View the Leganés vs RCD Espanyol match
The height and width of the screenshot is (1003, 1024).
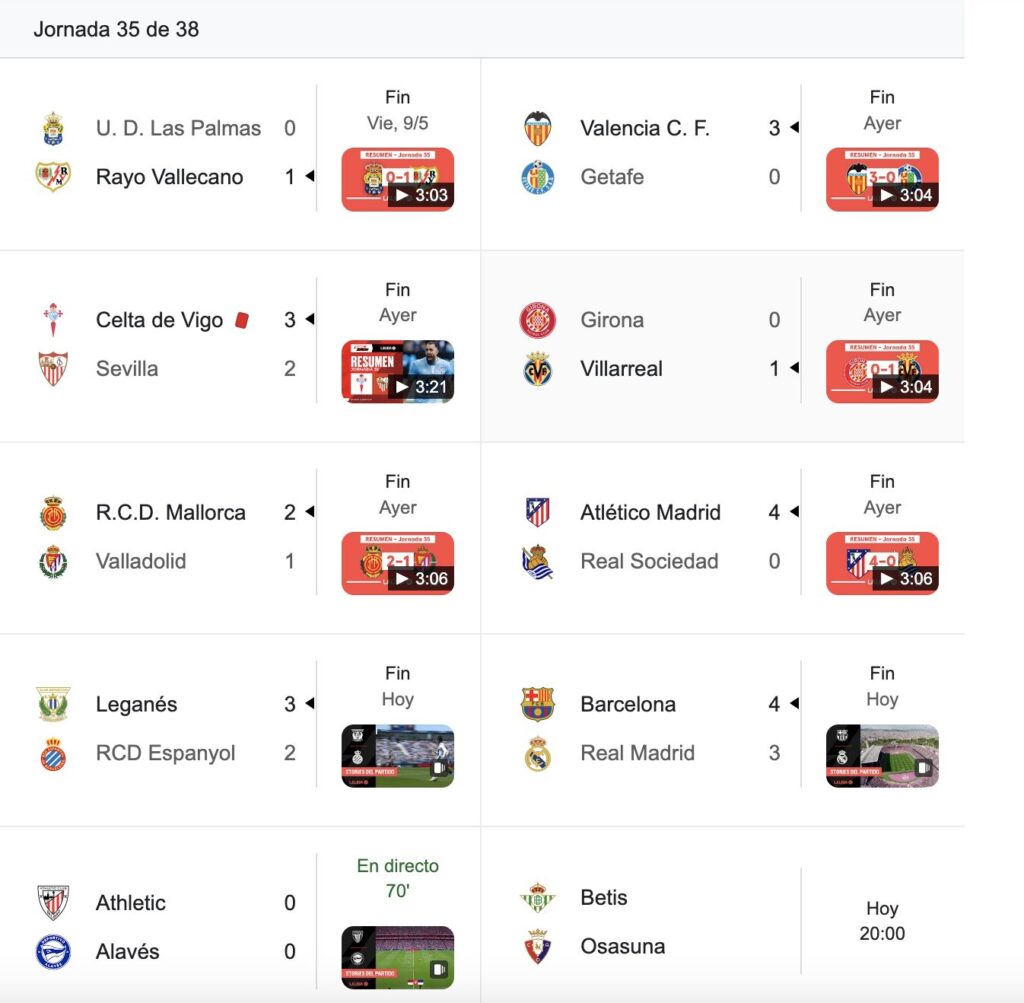(165, 729)
